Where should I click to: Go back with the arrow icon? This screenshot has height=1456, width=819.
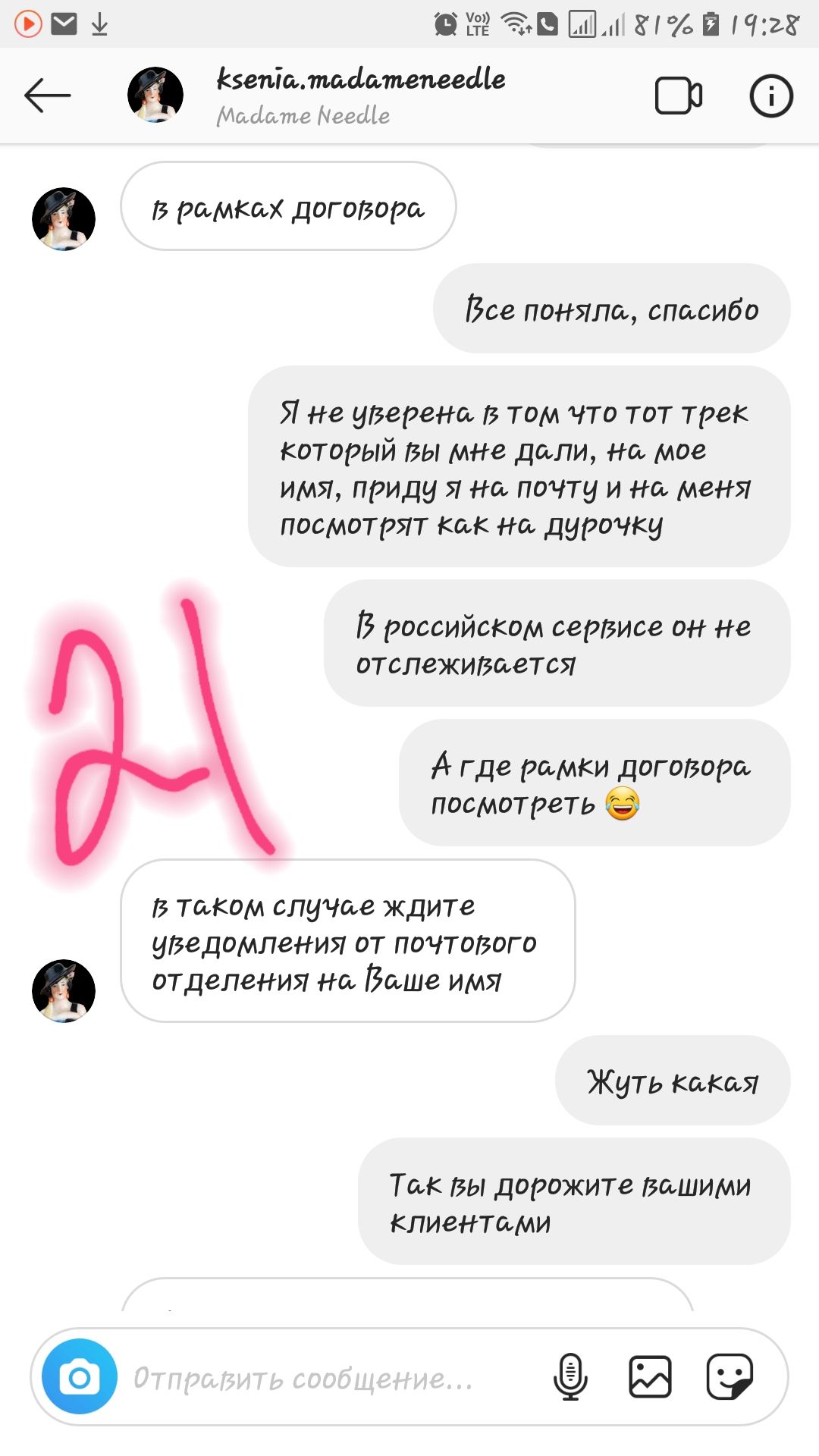tap(47, 96)
